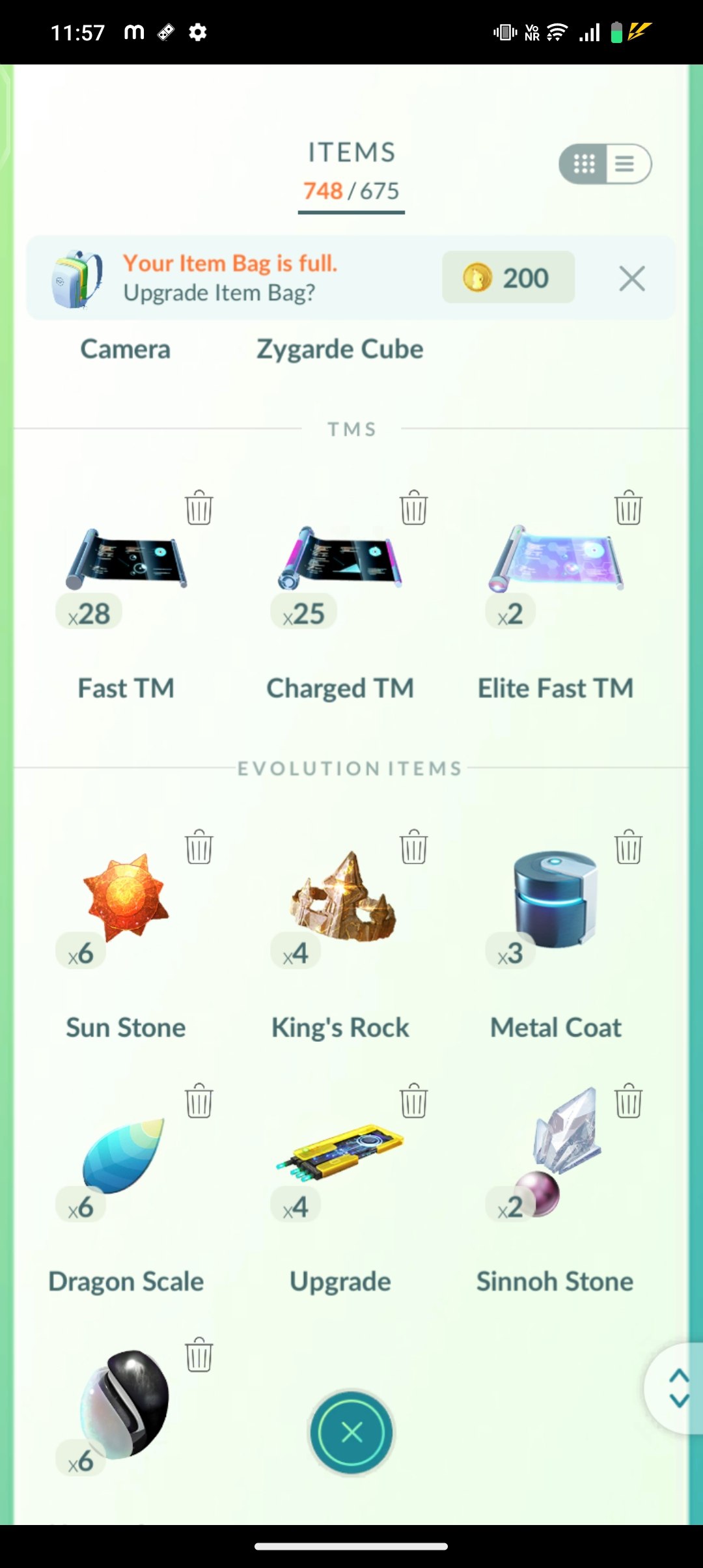Close the Items screen with the X button

(351, 1433)
